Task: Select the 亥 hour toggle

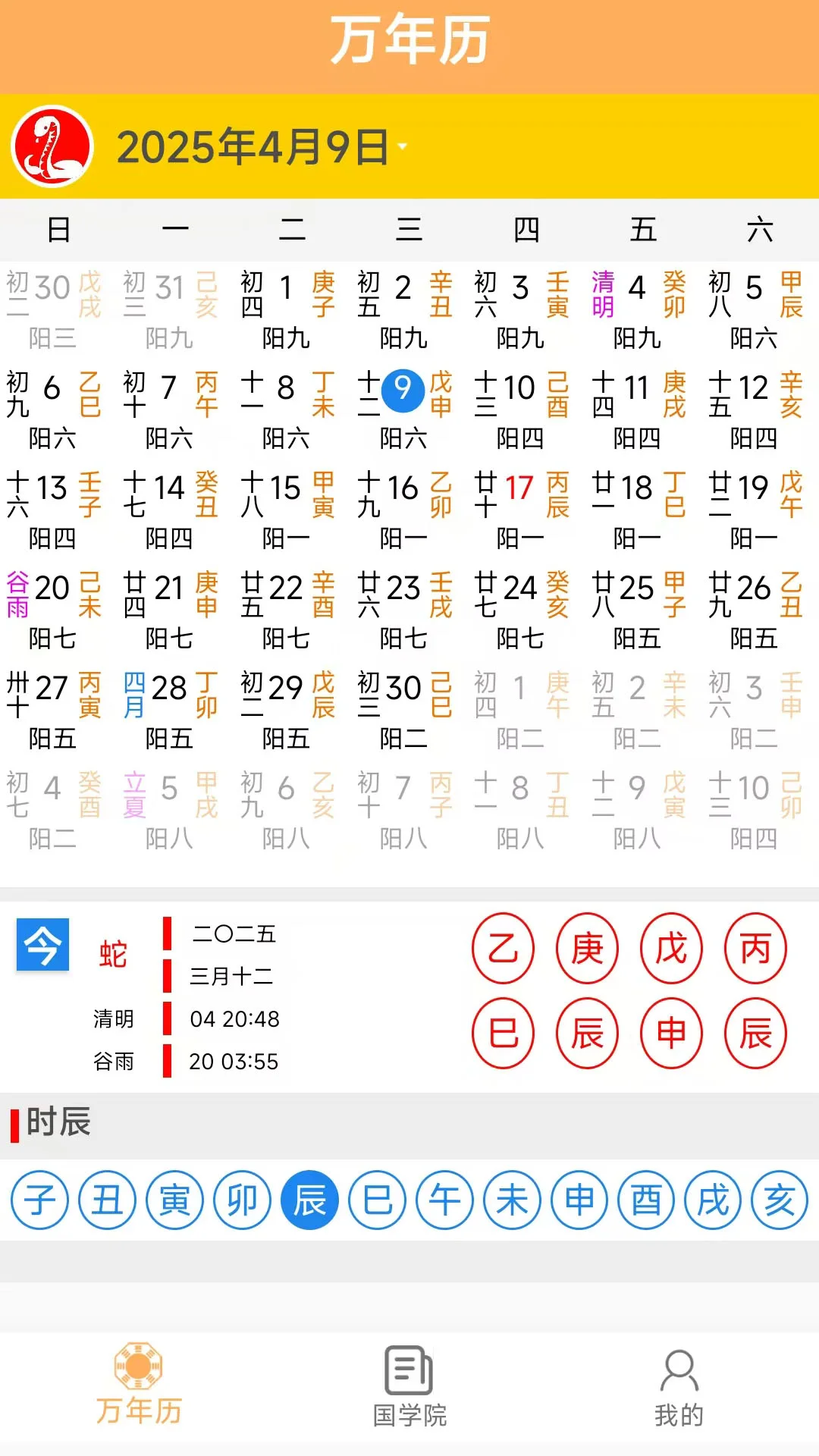Action: [x=779, y=1200]
